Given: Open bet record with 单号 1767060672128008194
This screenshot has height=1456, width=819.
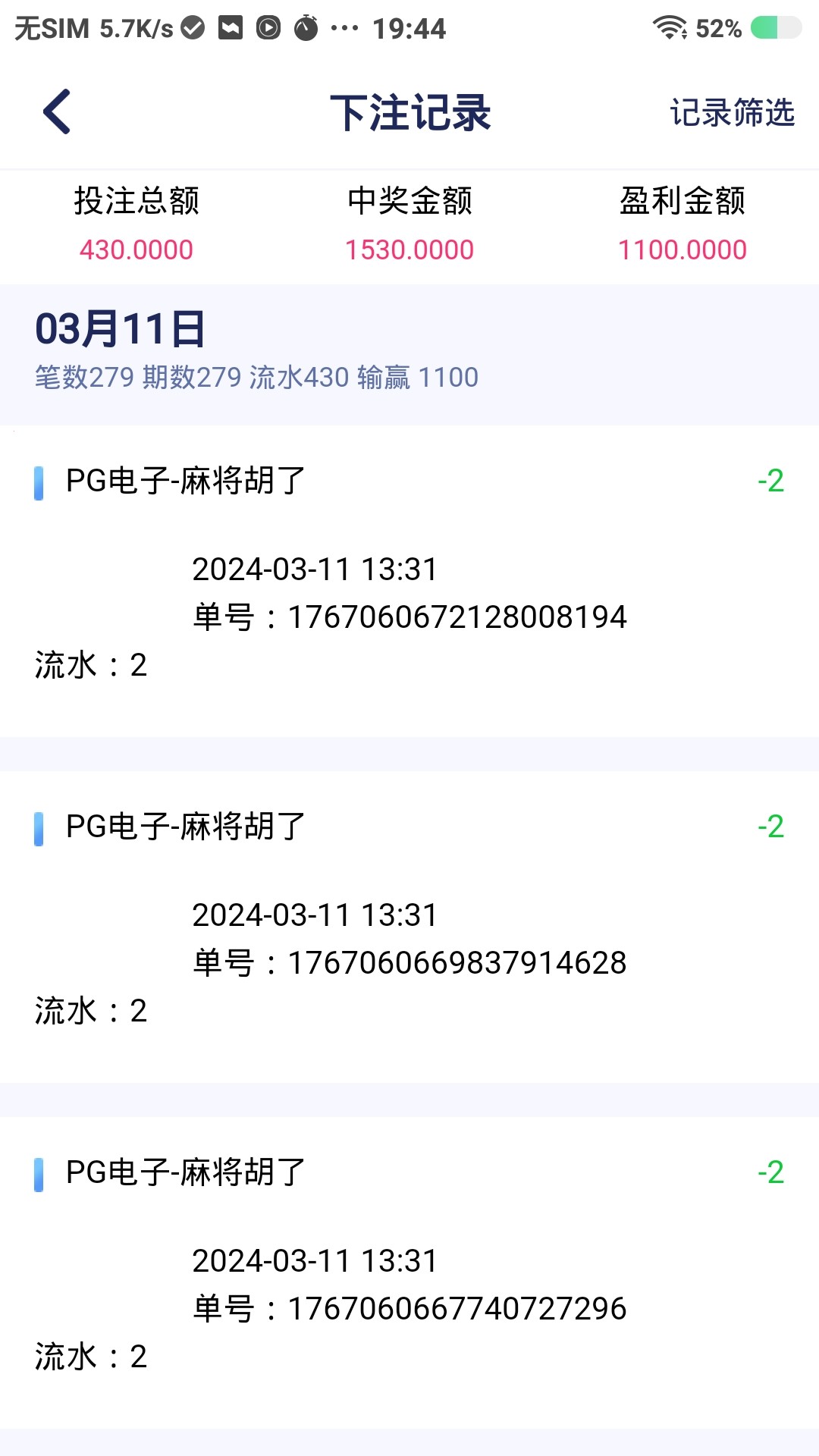Looking at the screenshot, I should [x=409, y=581].
